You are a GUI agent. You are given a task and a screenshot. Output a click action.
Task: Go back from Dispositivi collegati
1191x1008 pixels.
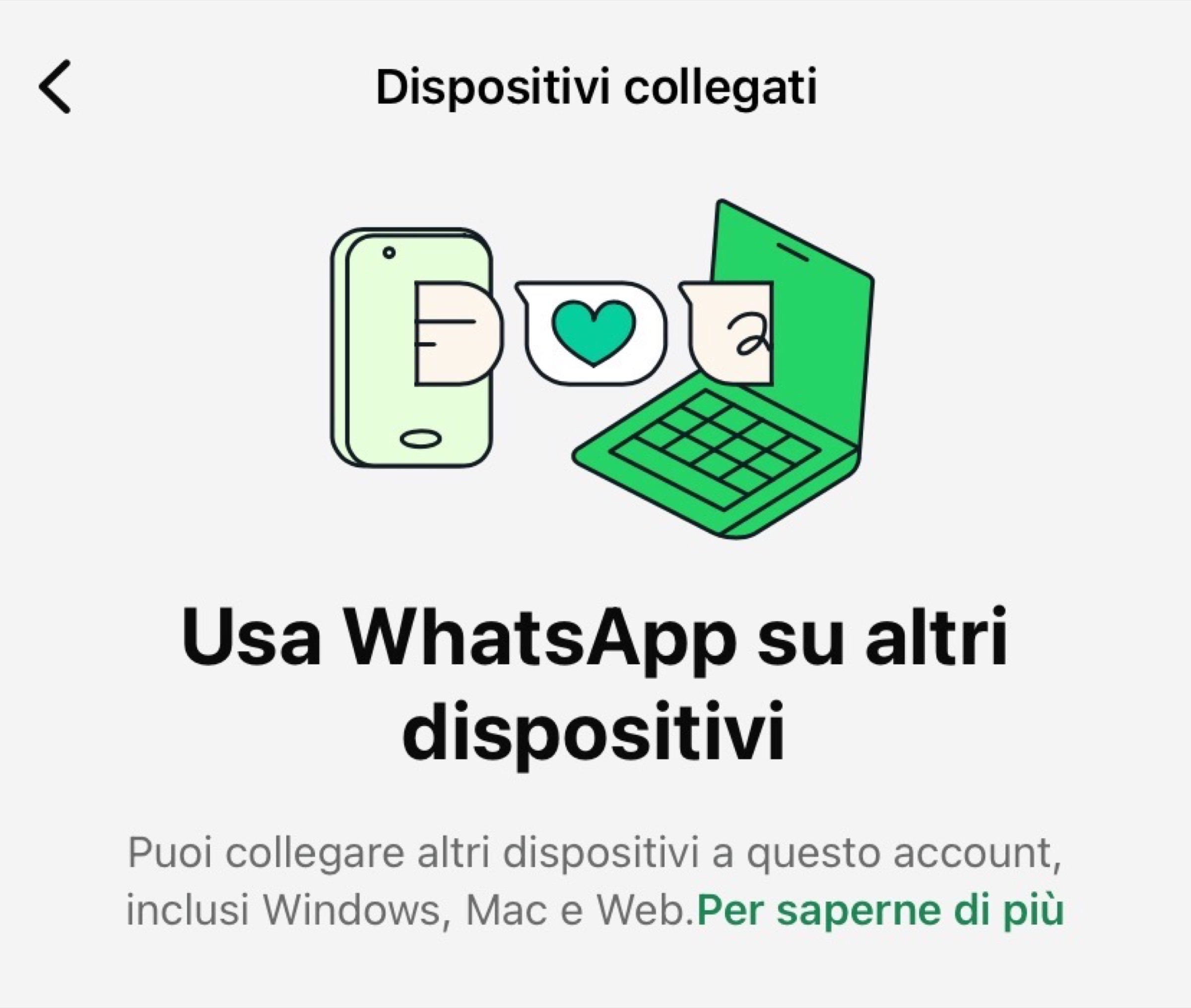[x=55, y=87]
